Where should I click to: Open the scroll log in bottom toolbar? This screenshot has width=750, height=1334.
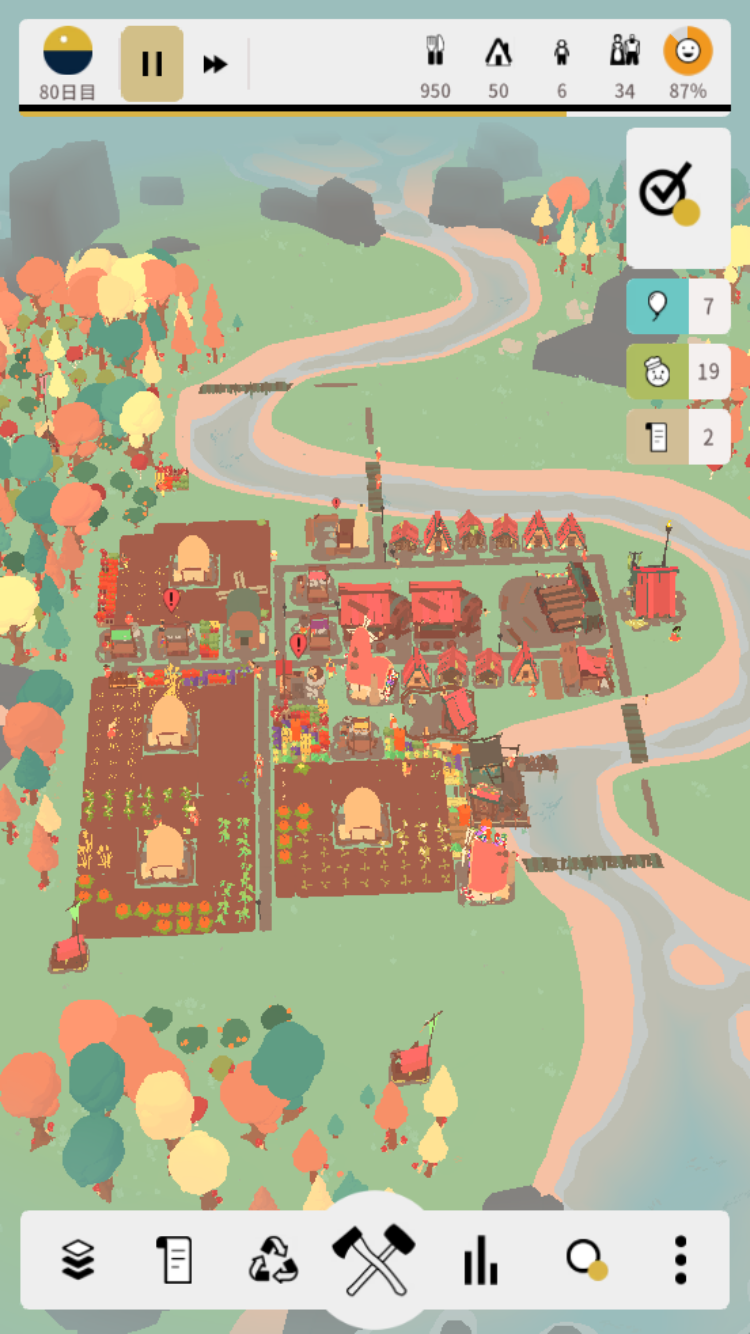point(175,1259)
